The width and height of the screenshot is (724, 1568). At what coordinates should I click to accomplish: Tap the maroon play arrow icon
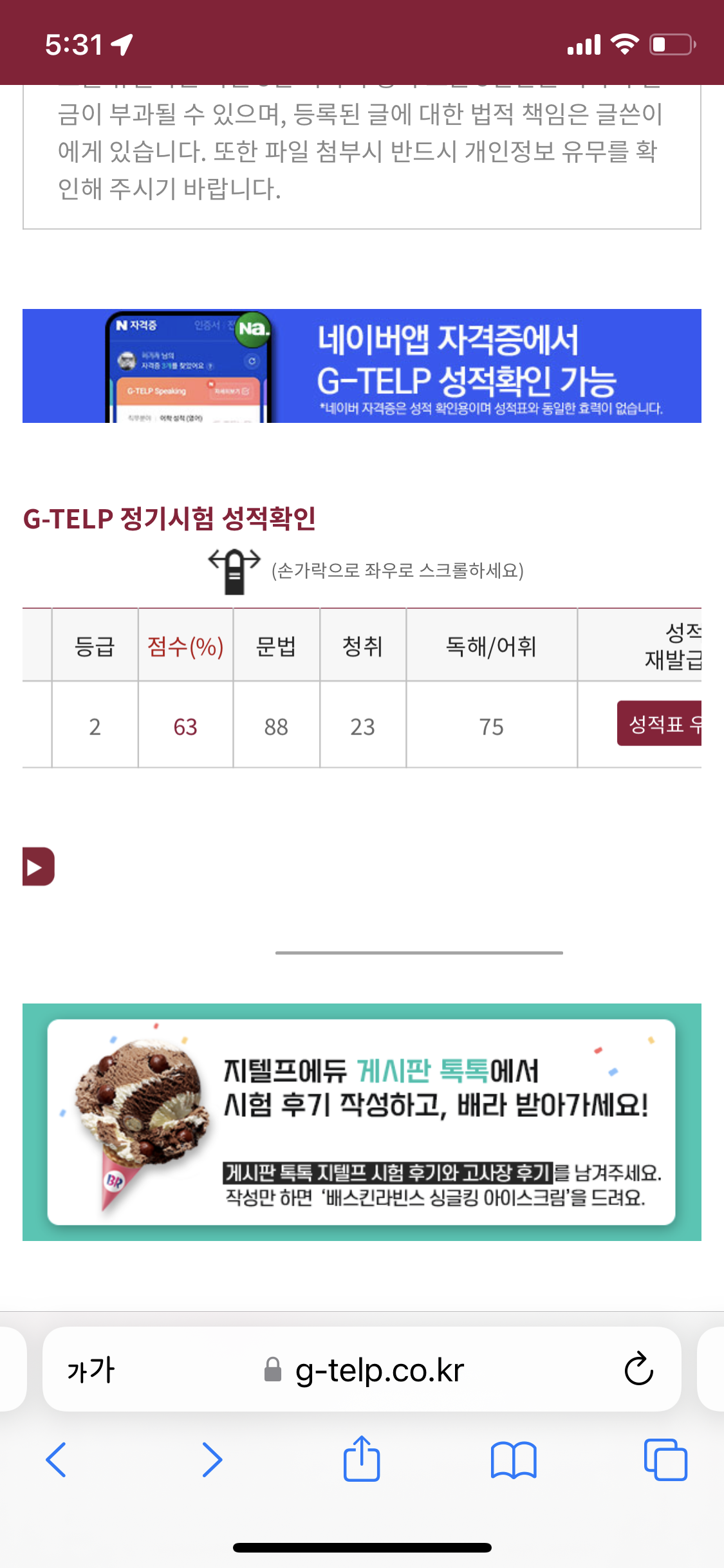coord(38,866)
